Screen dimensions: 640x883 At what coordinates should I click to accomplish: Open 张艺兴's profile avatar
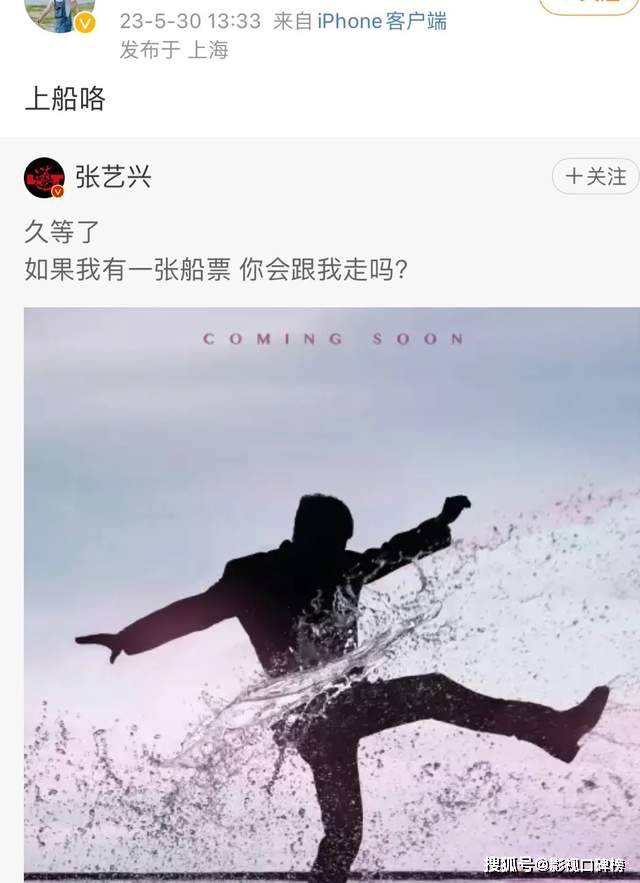[44, 177]
